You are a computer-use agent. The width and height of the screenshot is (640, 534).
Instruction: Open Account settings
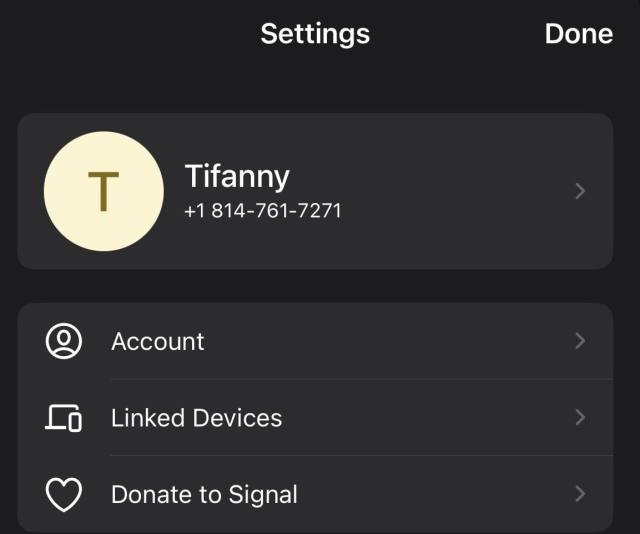coord(315,341)
